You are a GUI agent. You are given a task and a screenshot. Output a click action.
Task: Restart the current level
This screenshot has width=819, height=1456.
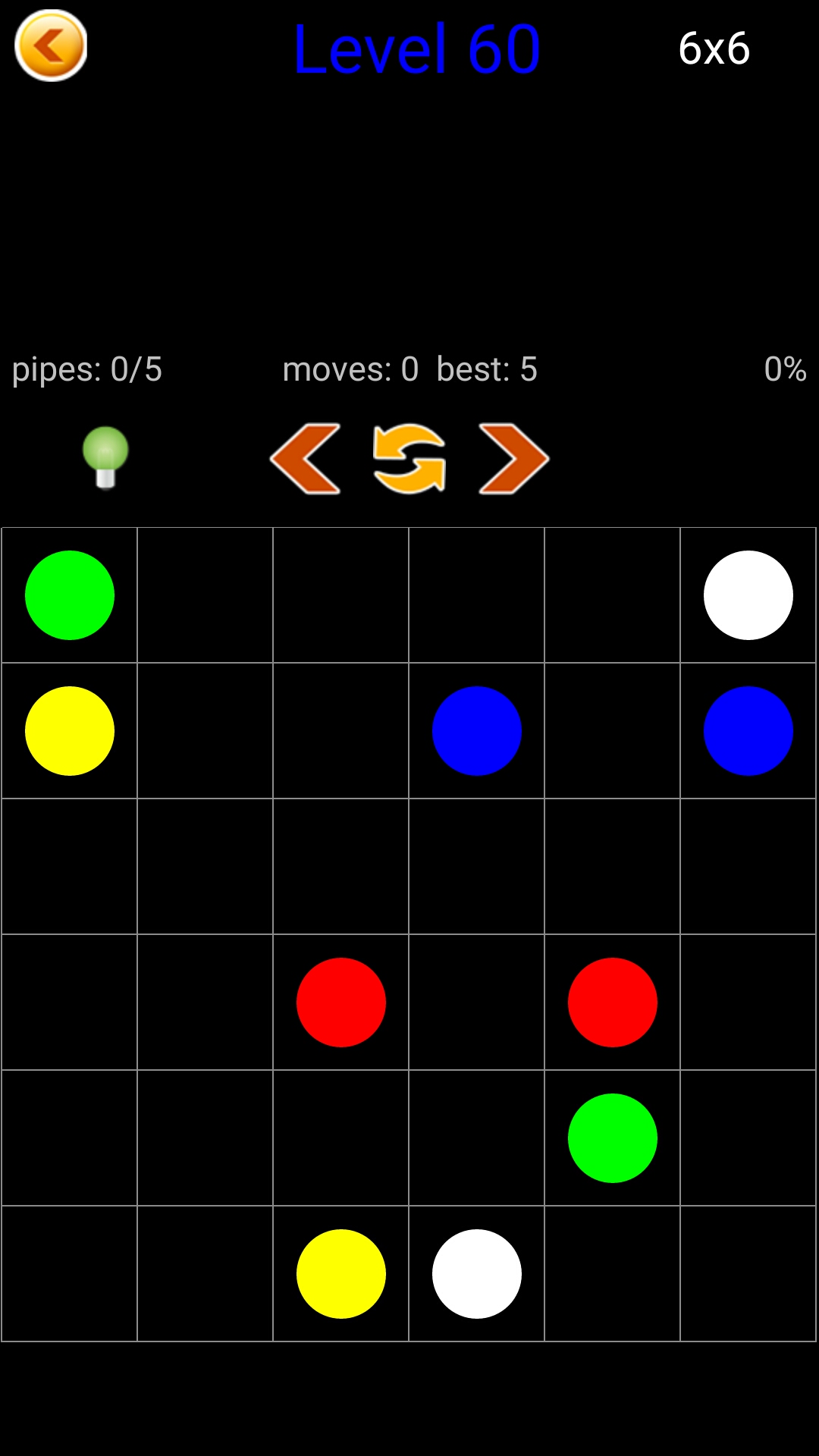(x=409, y=459)
